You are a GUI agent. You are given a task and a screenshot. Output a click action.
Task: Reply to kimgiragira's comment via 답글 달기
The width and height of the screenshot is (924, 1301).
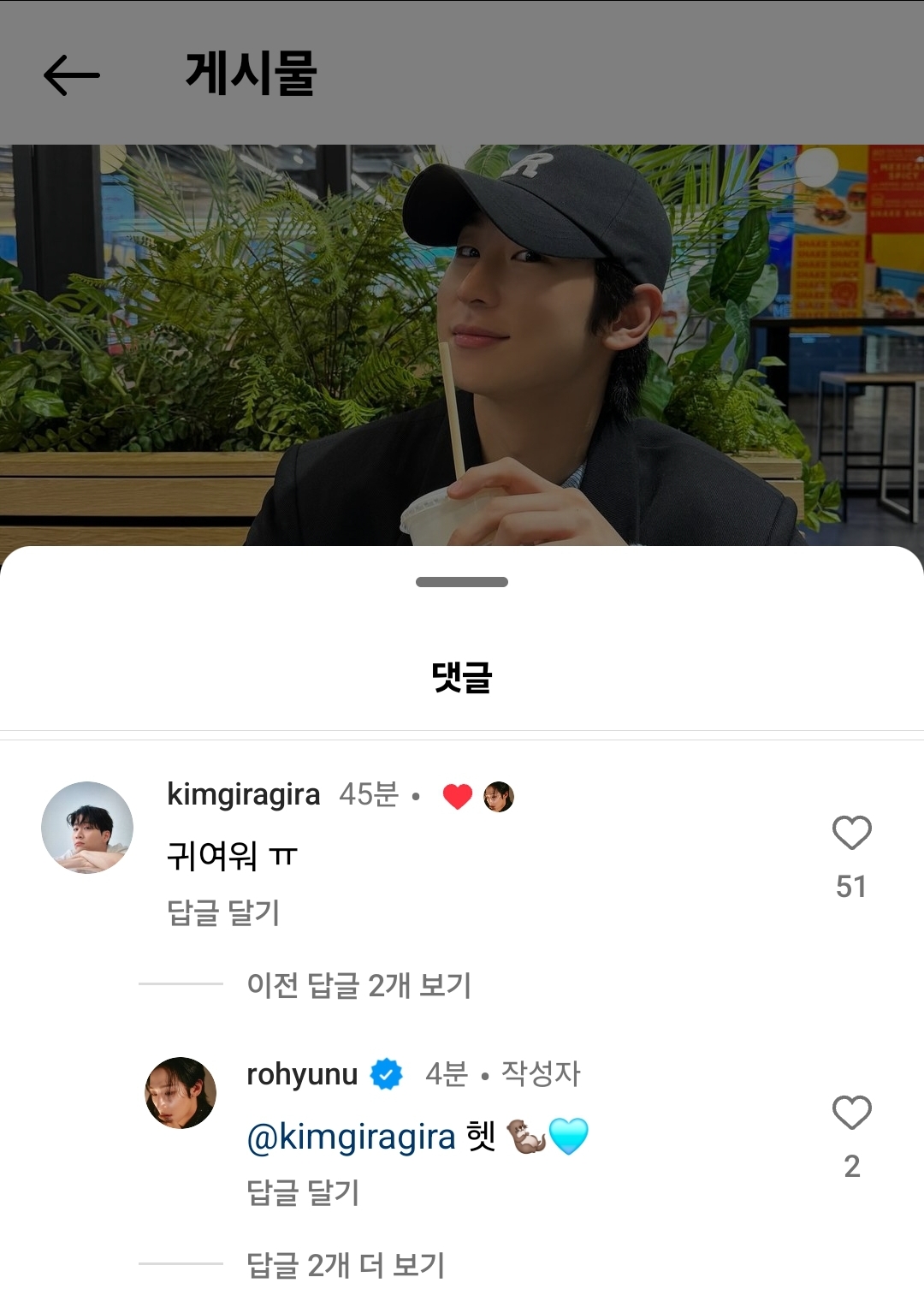click(x=223, y=912)
